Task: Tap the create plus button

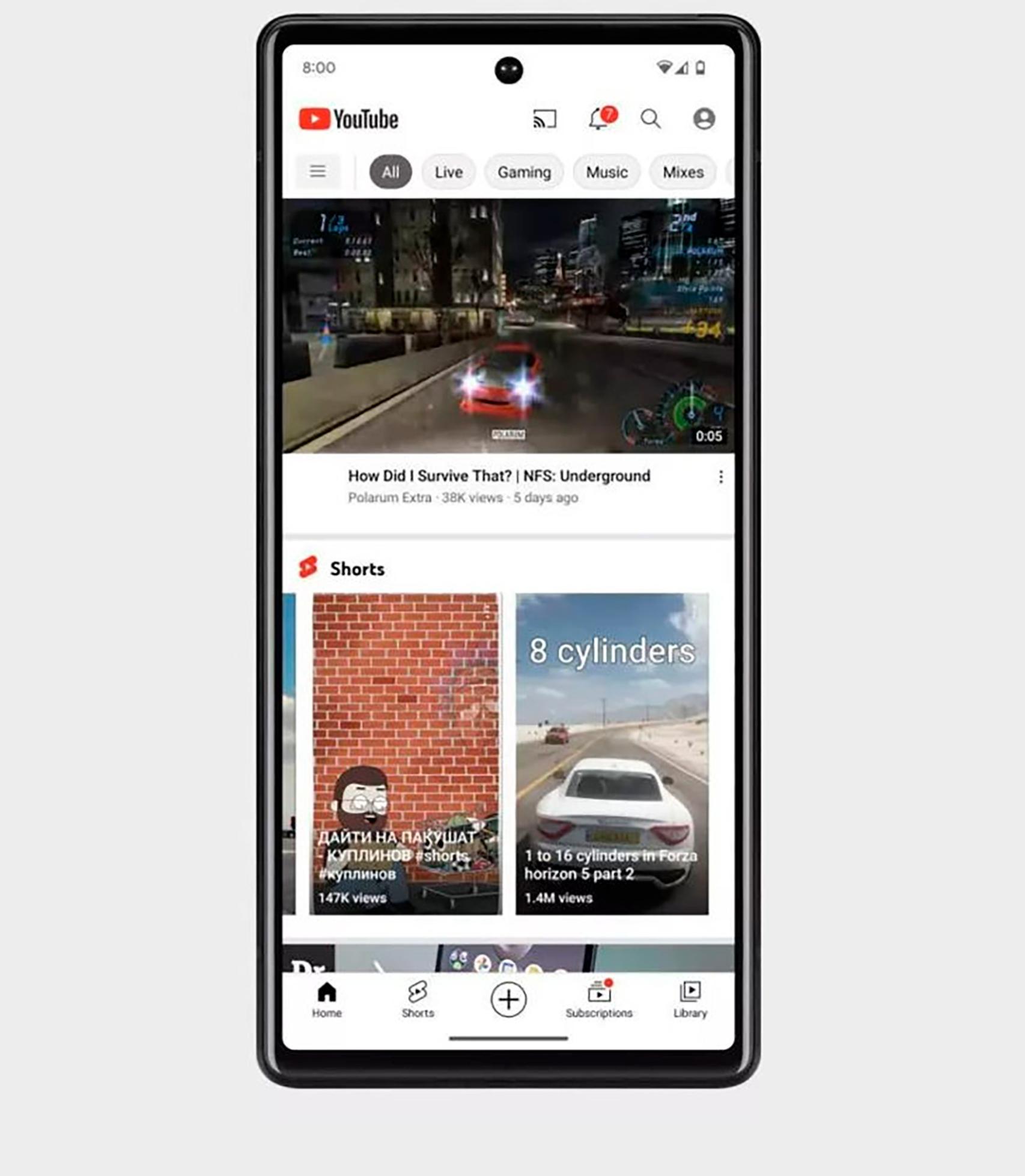Action: pos(508,999)
